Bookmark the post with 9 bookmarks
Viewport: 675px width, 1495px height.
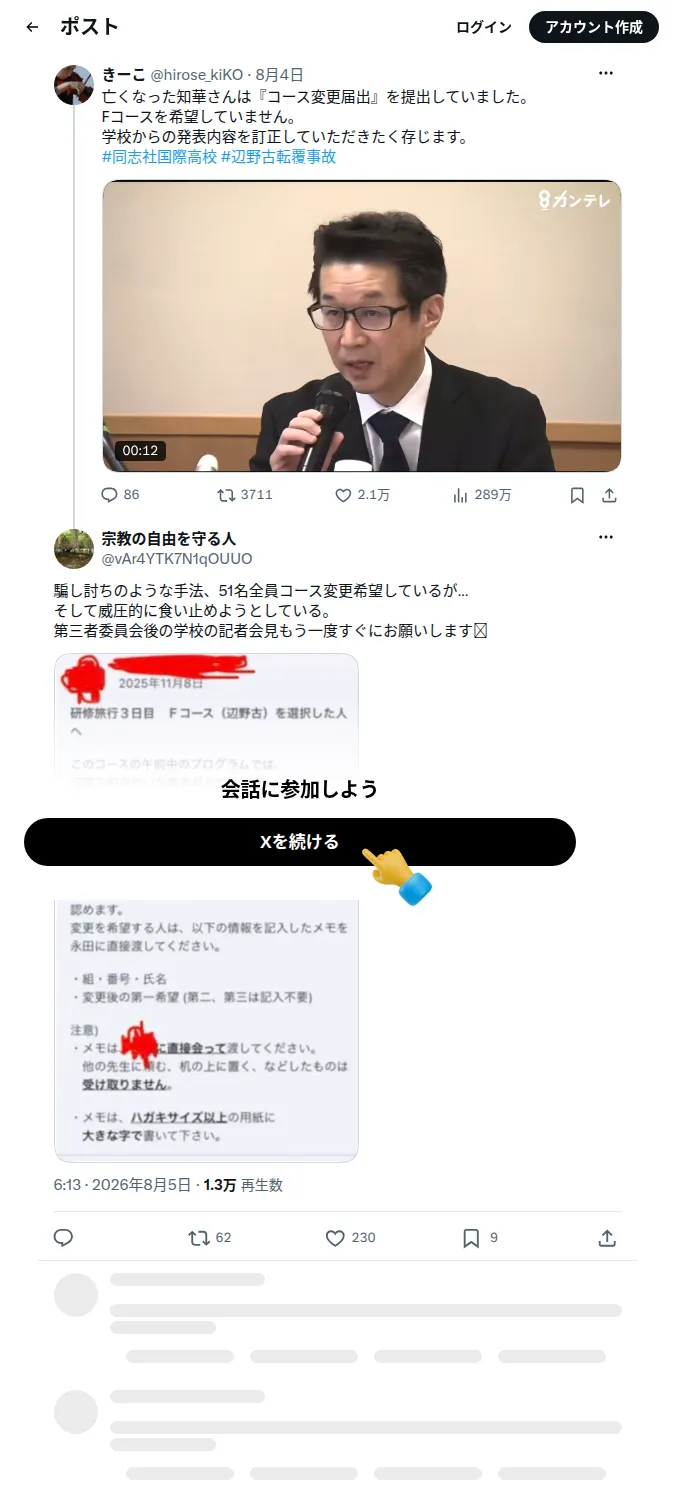point(480,1238)
